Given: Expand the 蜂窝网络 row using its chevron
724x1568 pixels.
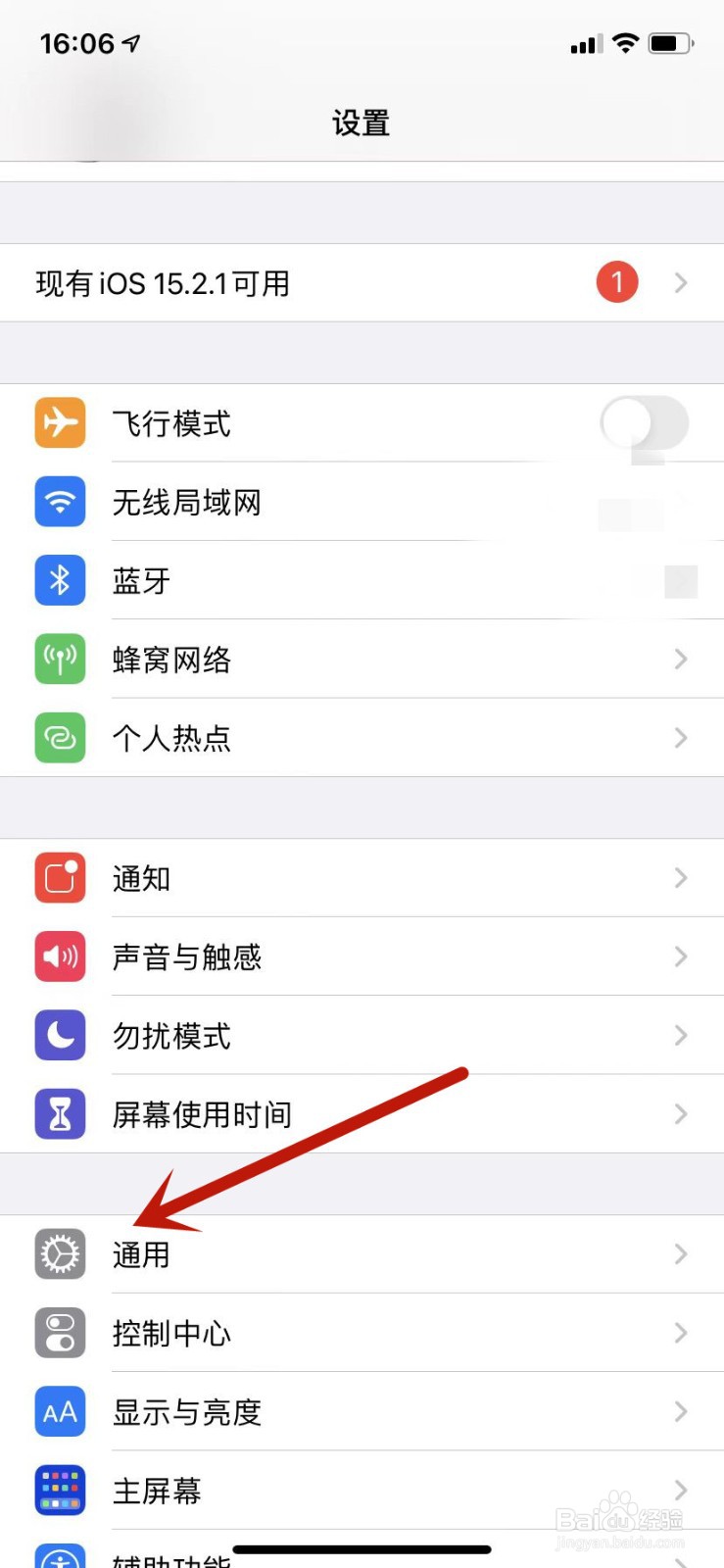Looking at the screenshot, I should coord(681,660).
